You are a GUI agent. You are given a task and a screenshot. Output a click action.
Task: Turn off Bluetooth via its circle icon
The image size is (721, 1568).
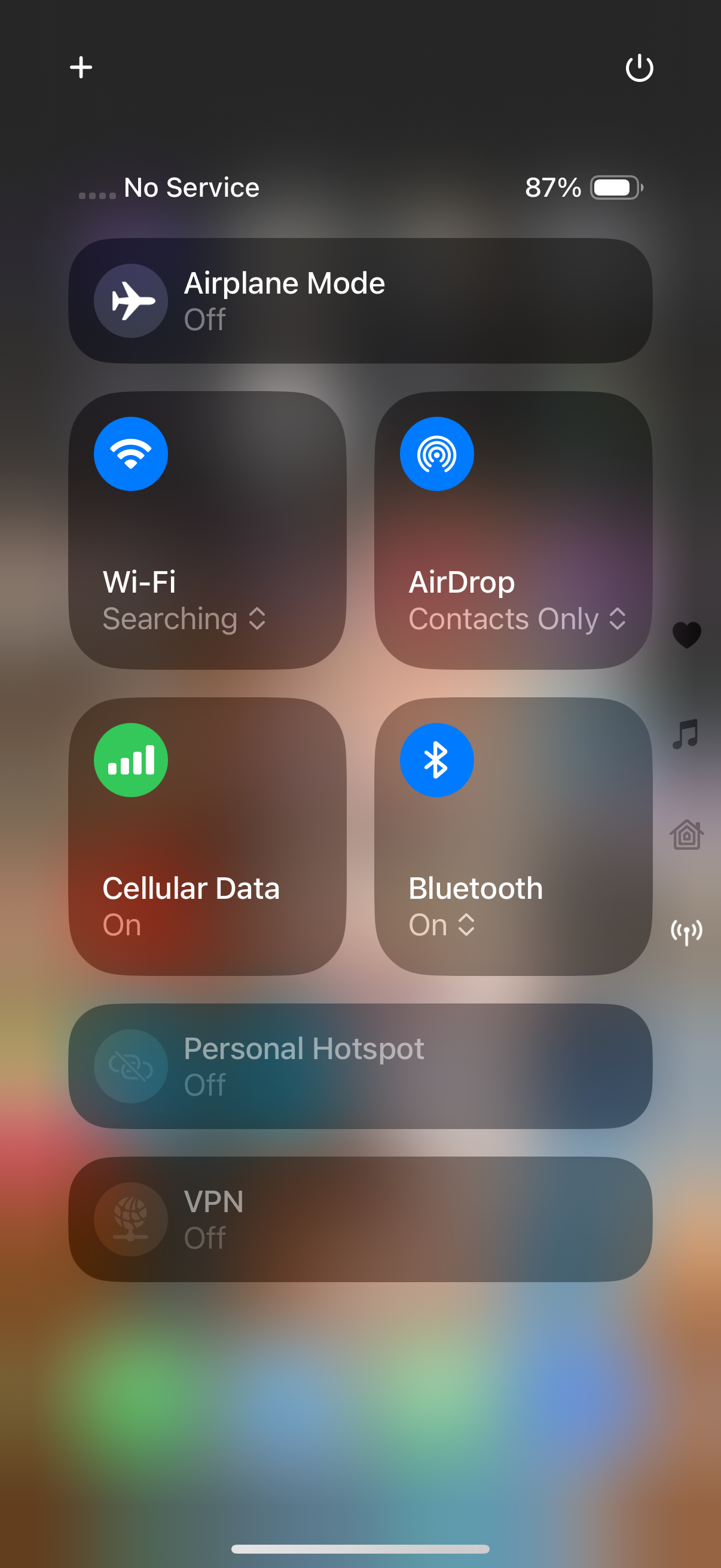pos(436,760)
